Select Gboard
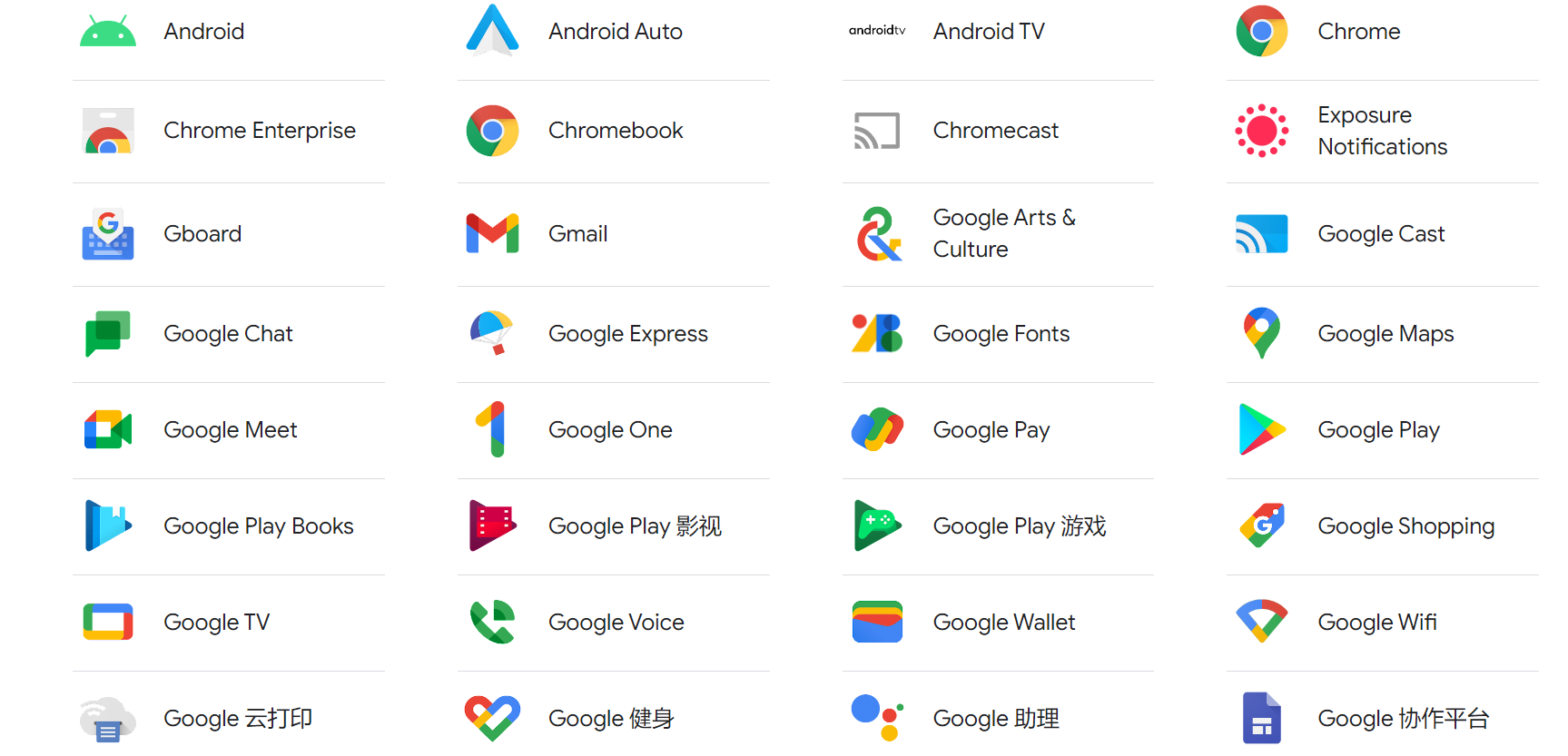1568x756 pixels. (x=202, y=234)
